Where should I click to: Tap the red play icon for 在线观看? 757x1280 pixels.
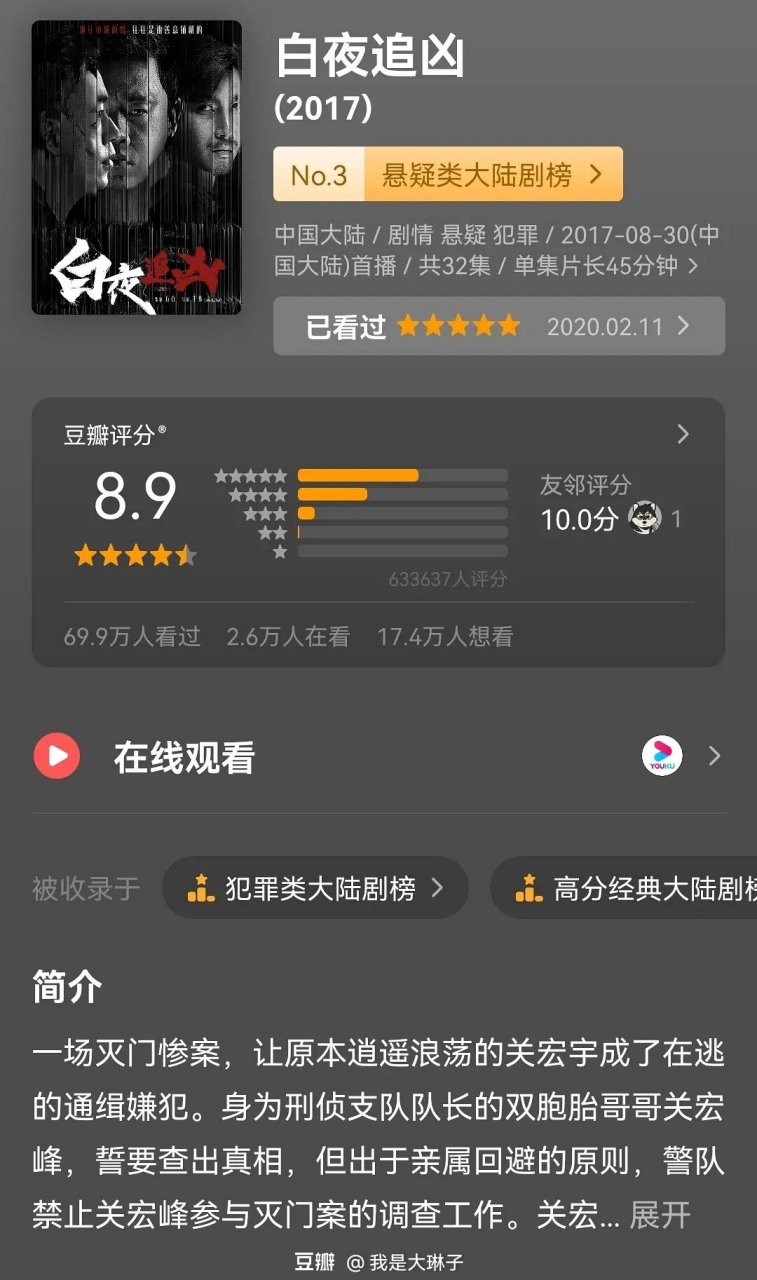click(x=57, y=756)
